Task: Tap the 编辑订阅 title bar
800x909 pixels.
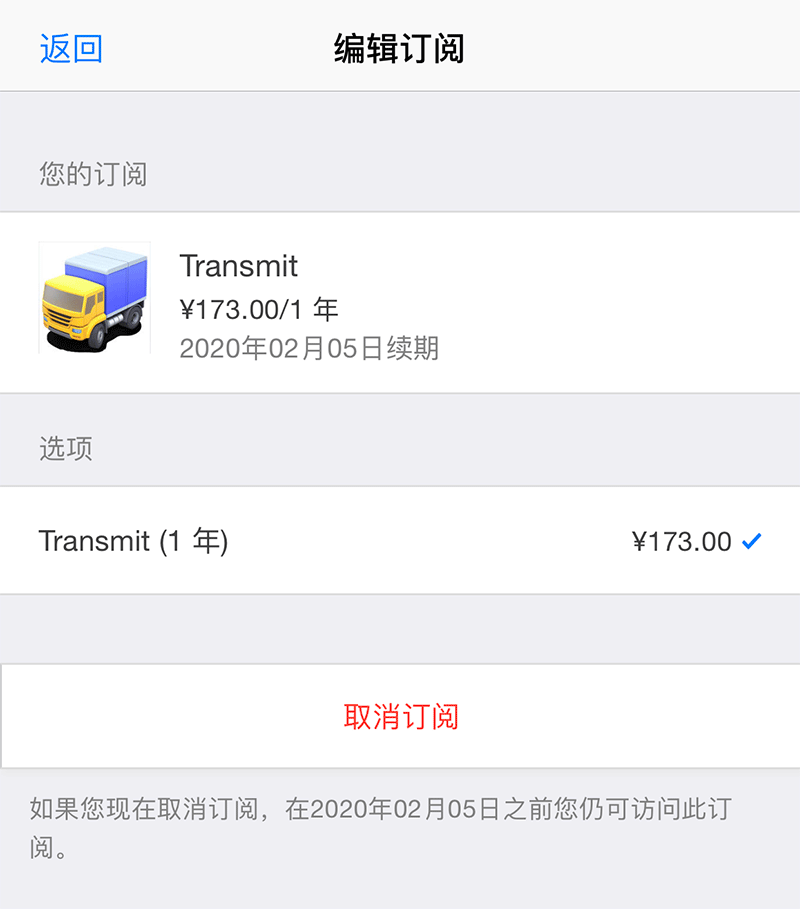Action: pos(400,45)
